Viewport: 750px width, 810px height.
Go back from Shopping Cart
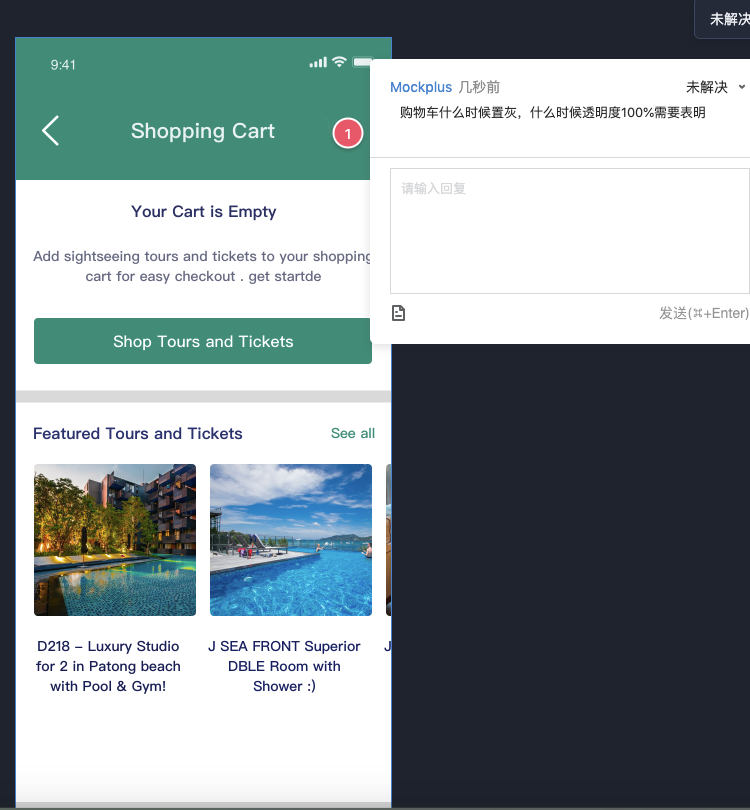[51, 131]
